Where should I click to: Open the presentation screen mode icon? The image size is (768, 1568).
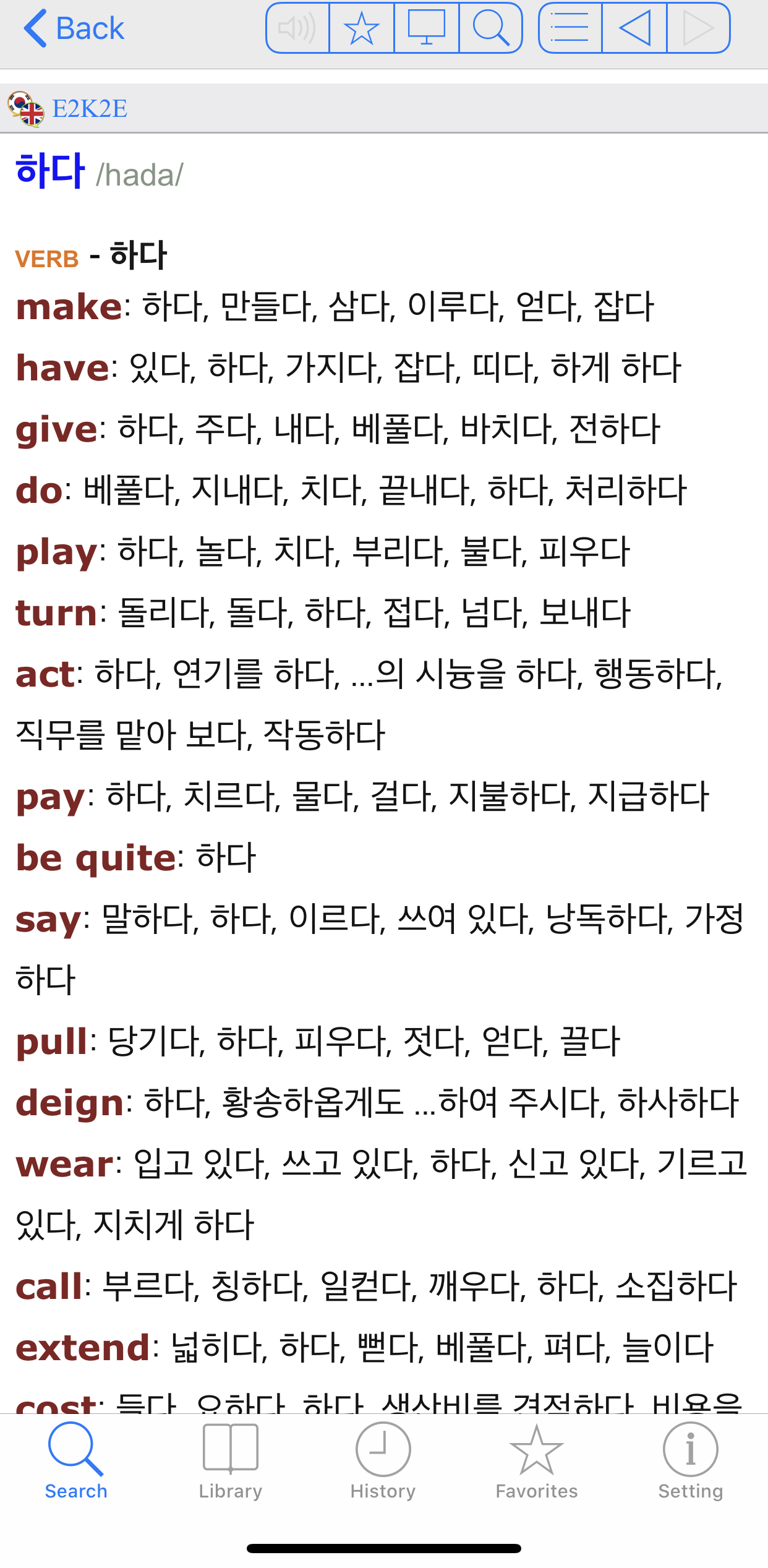click(x=426, y=28)
